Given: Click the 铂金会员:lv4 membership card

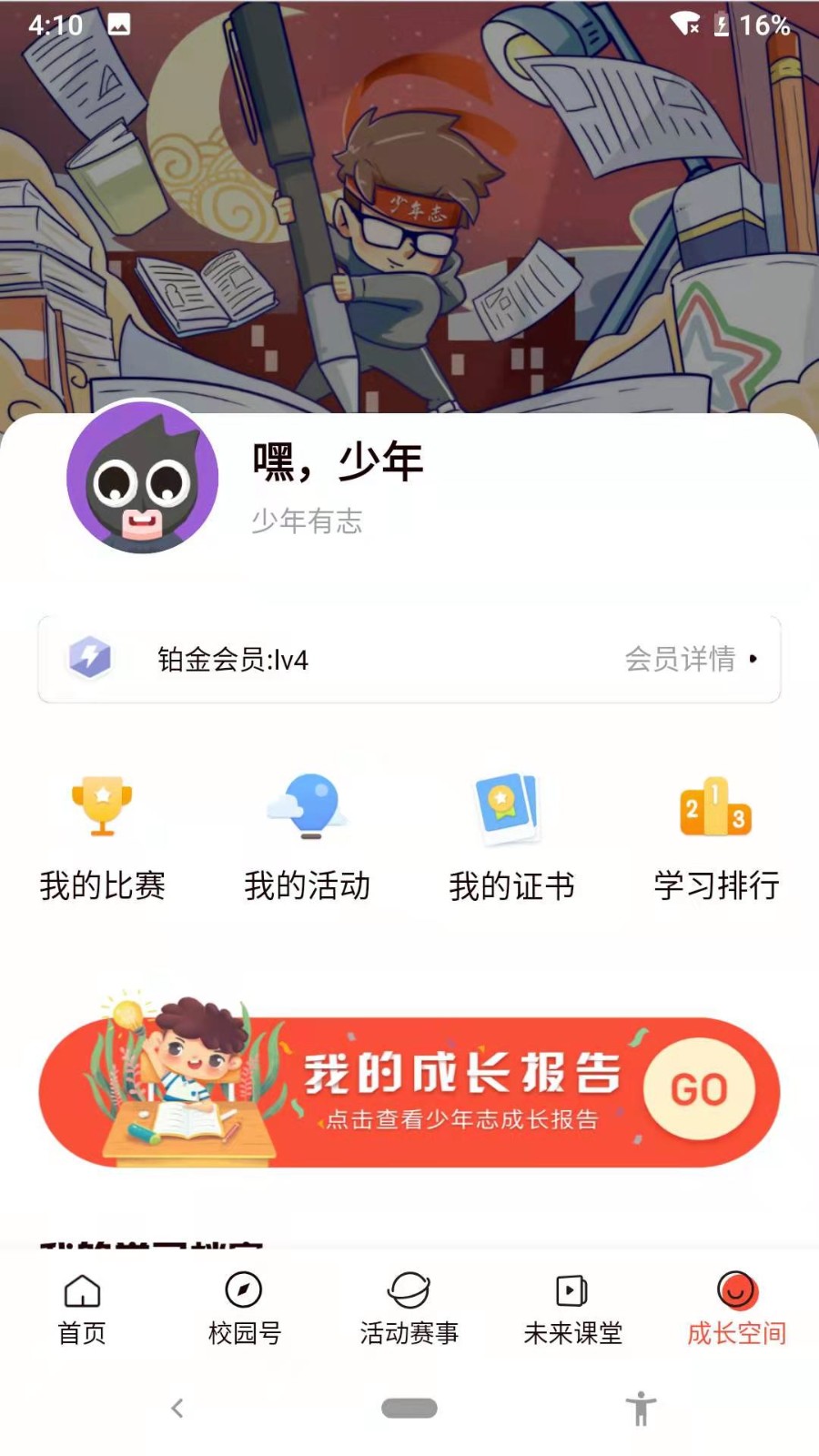Looking at the screenshot, I should tap(409, 658).
